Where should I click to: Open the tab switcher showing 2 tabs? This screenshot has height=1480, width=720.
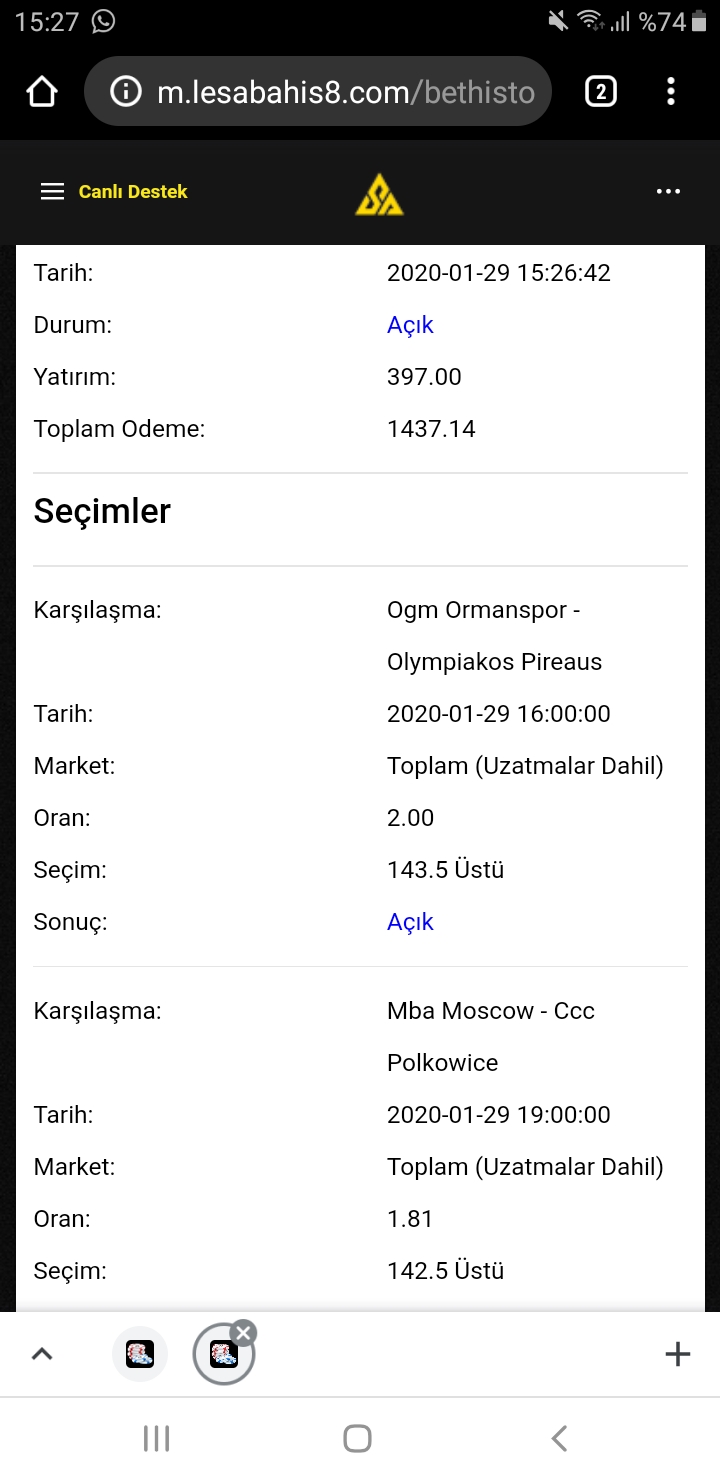[600, 92]
